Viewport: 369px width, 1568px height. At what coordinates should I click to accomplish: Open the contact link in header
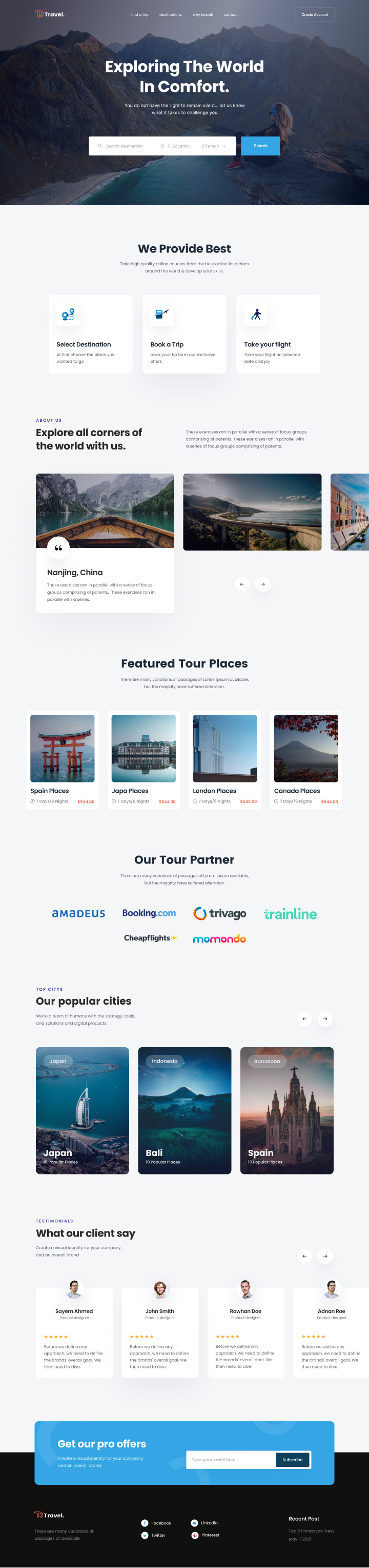pyautogui.click(x=231, y=14)
